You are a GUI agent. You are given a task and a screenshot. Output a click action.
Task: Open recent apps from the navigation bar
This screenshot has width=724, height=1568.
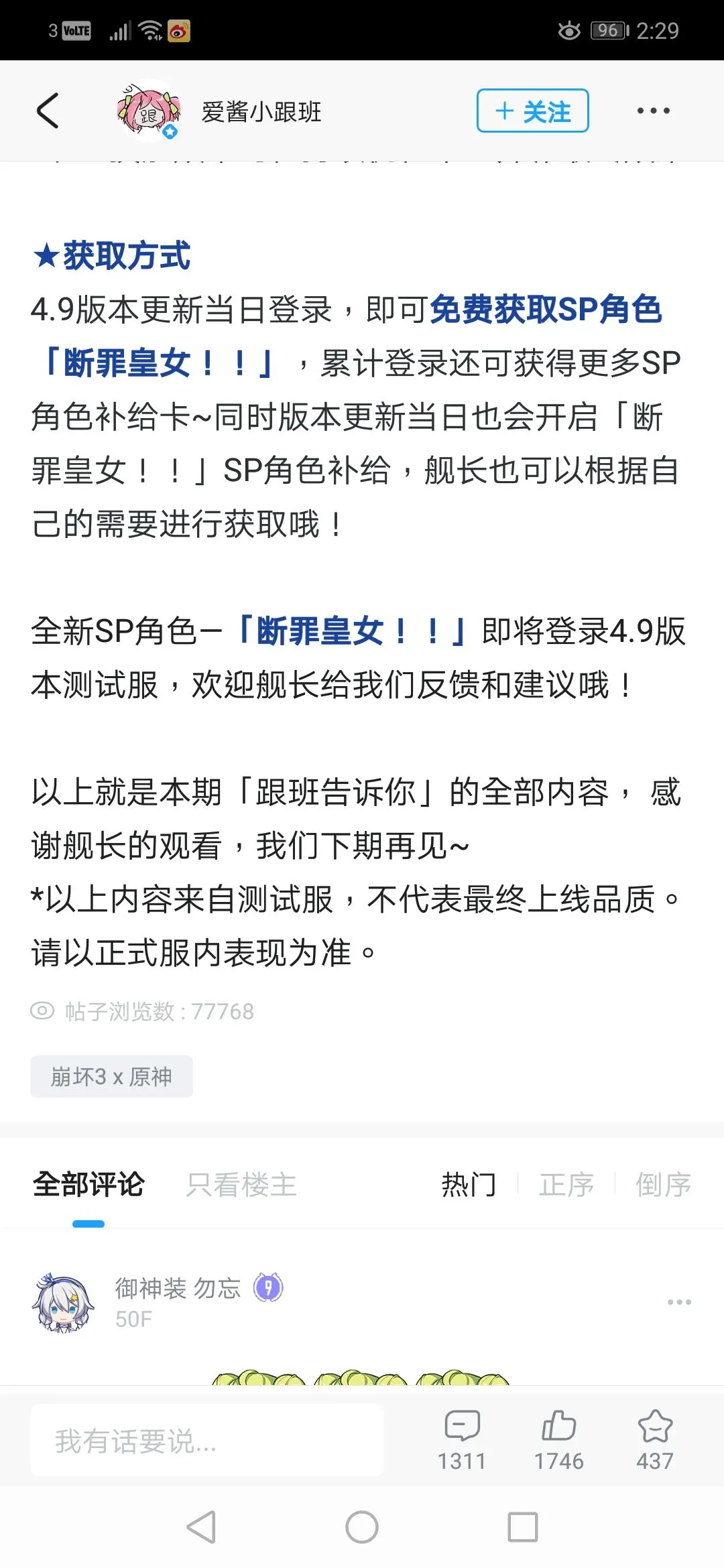pyautogui.click(x=523, y=1528)
